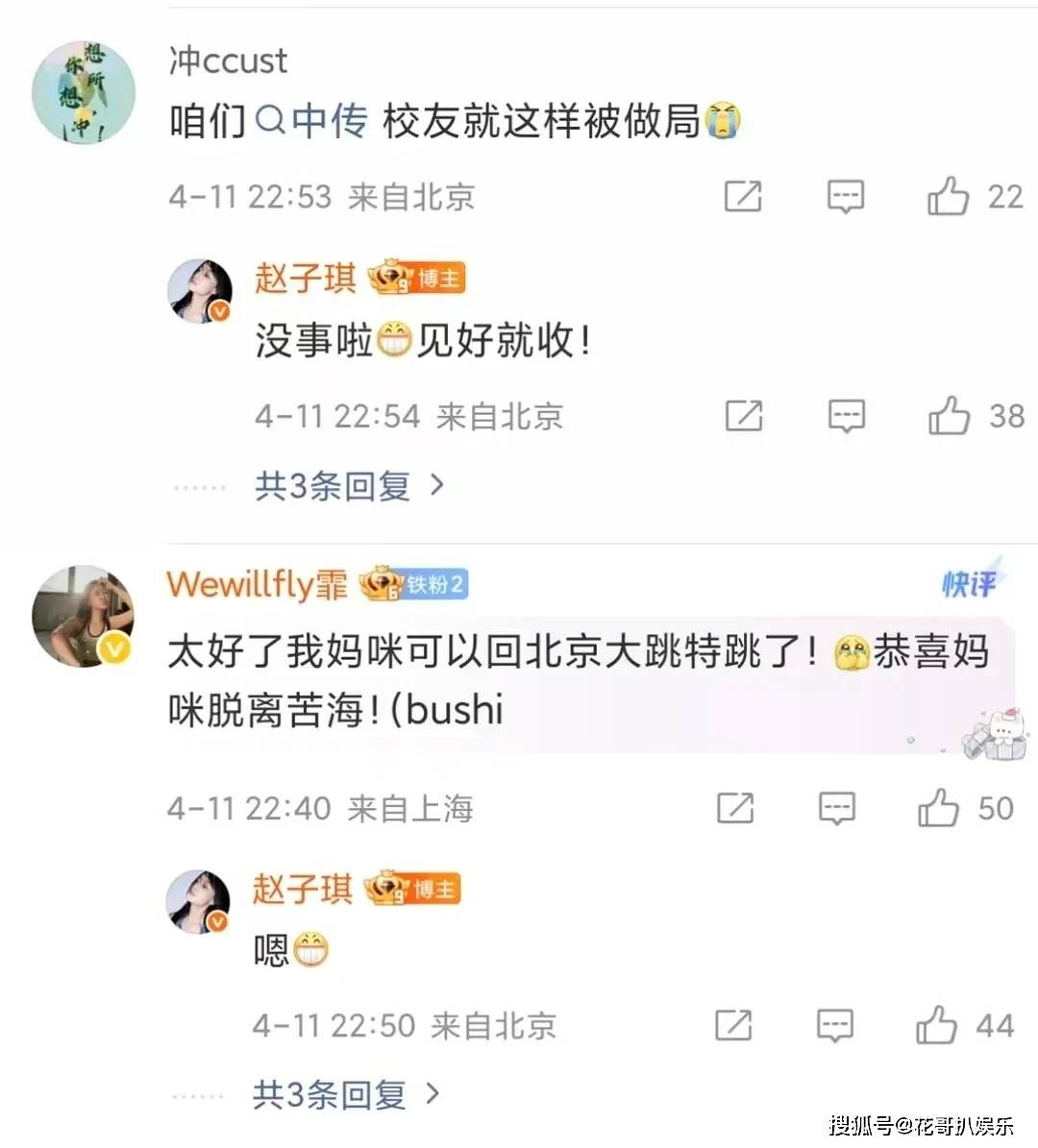Share 冲ccust's comment with the repost icon

[x=743, y=196]
